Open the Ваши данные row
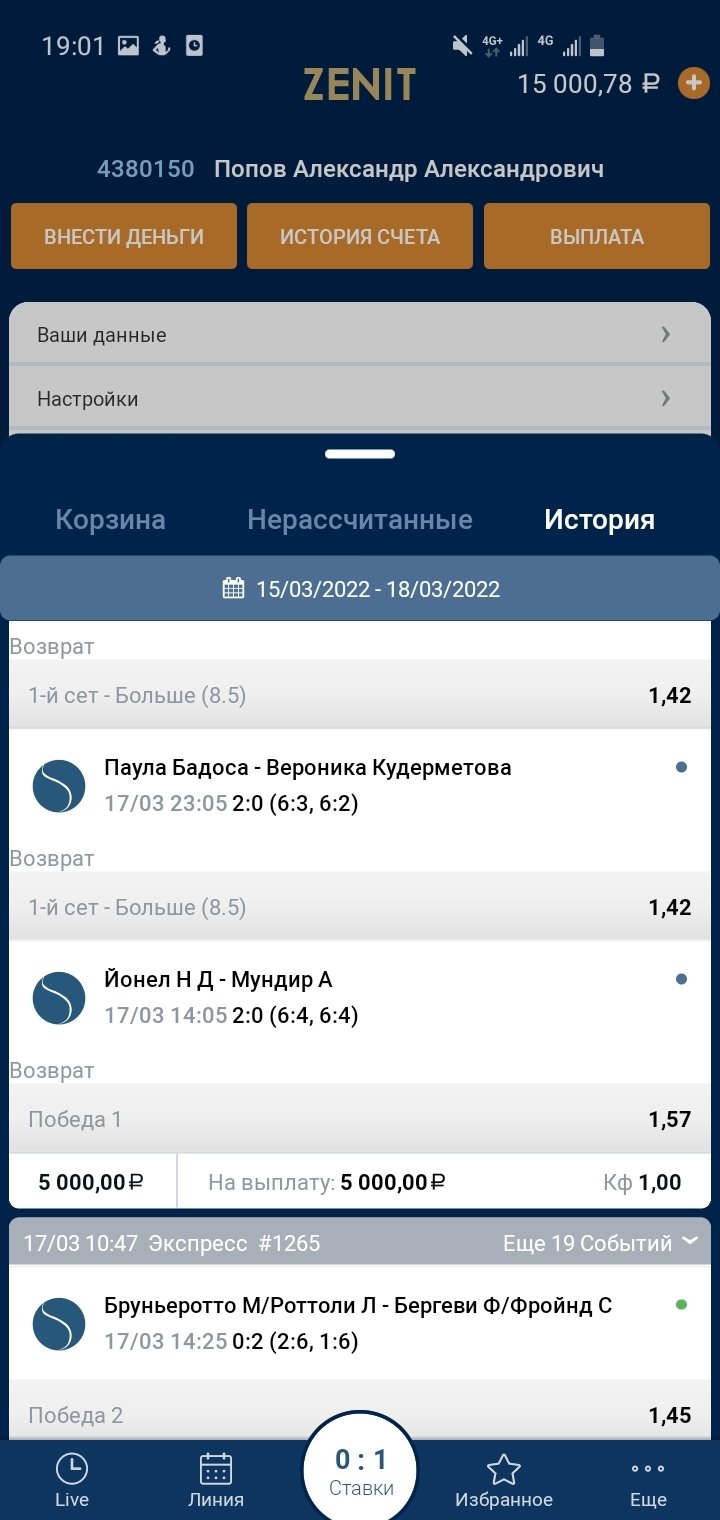720x1520 pixels. 360,335
